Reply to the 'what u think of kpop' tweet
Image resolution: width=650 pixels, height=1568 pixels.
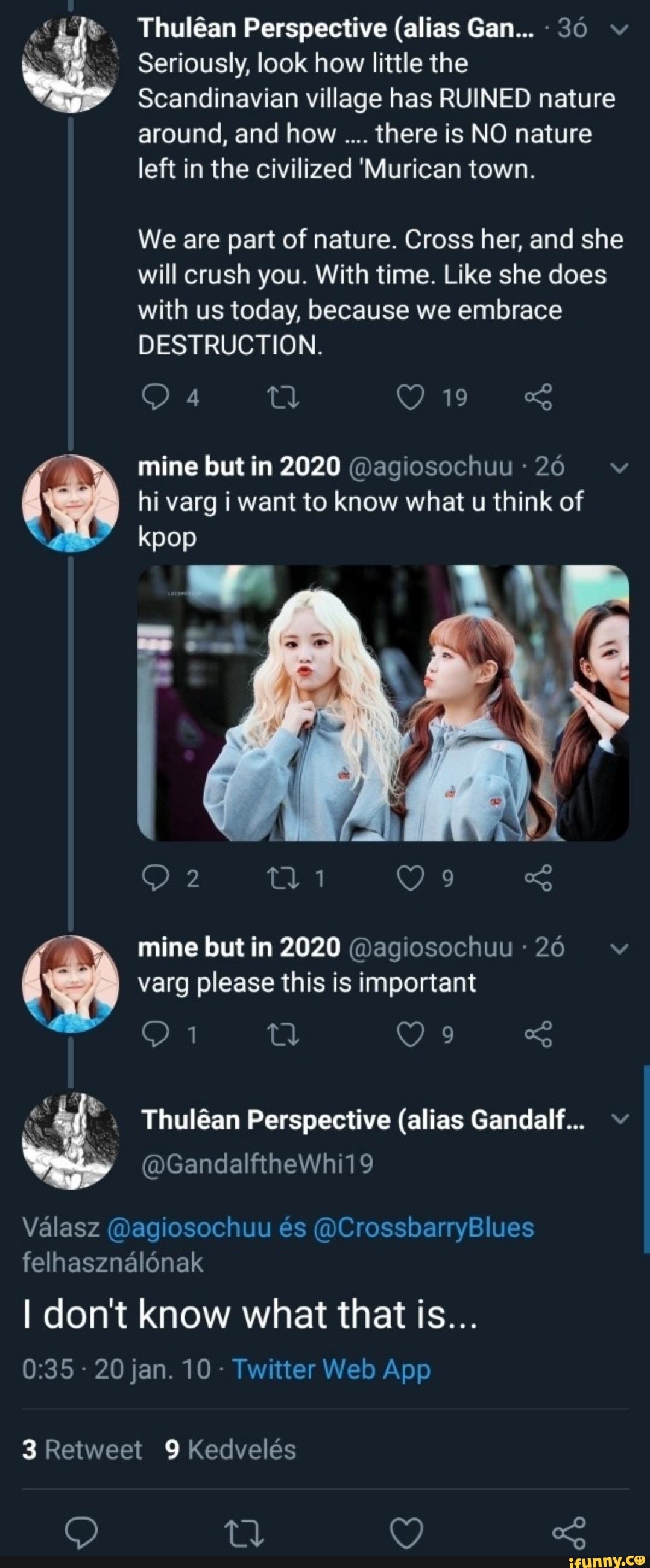[155, 879]
